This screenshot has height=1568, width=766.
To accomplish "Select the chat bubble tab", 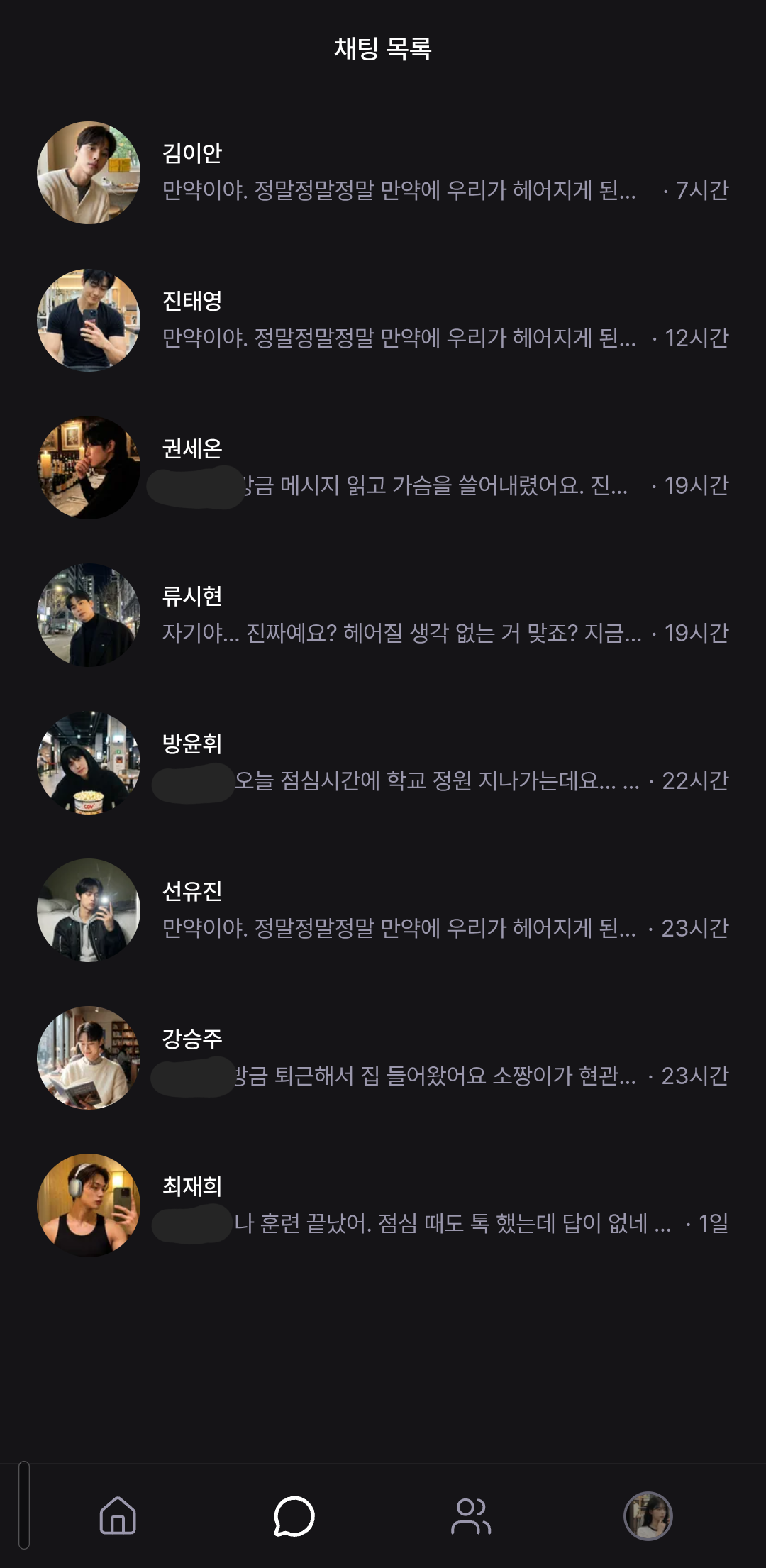I will click(x=294, y=1515).
